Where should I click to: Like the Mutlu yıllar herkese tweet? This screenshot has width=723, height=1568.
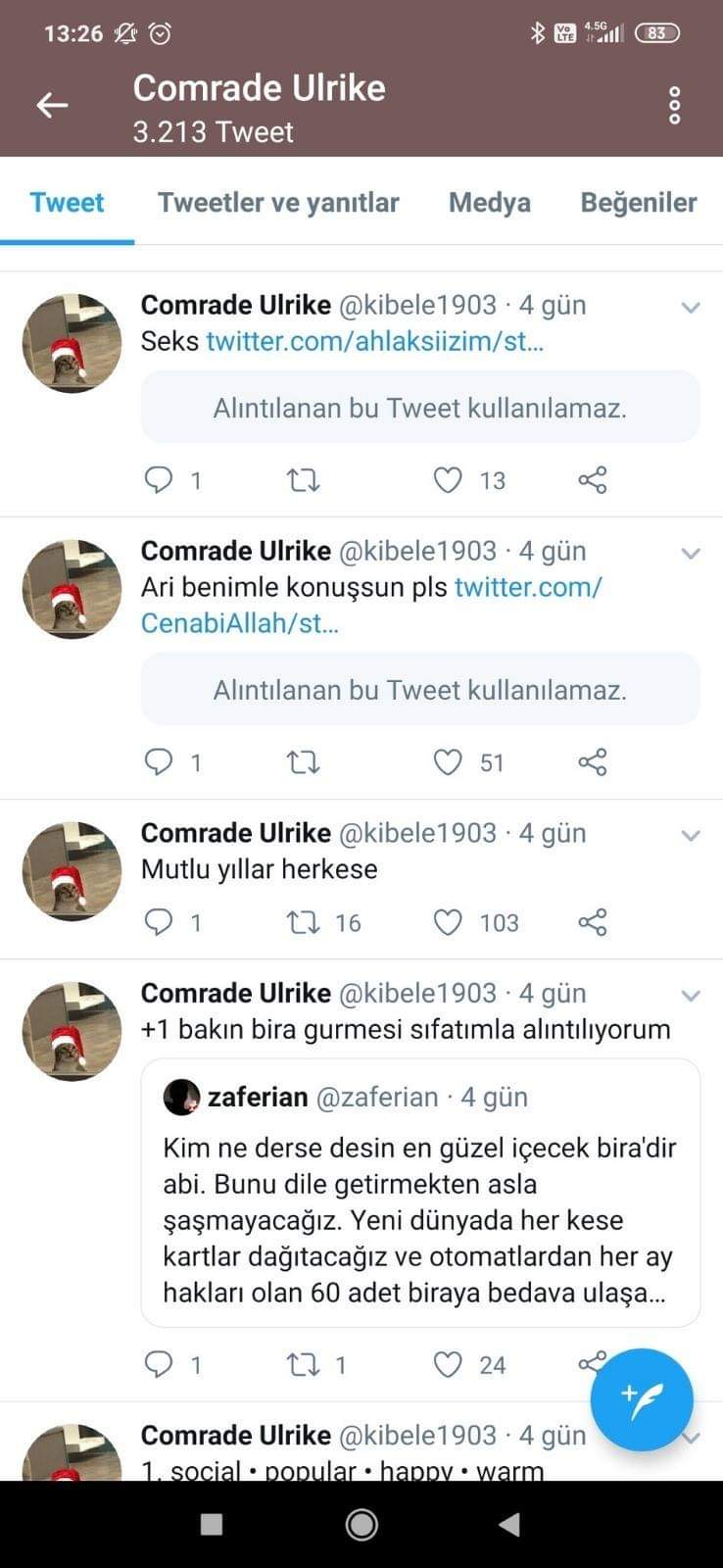[x=448, y=922]
